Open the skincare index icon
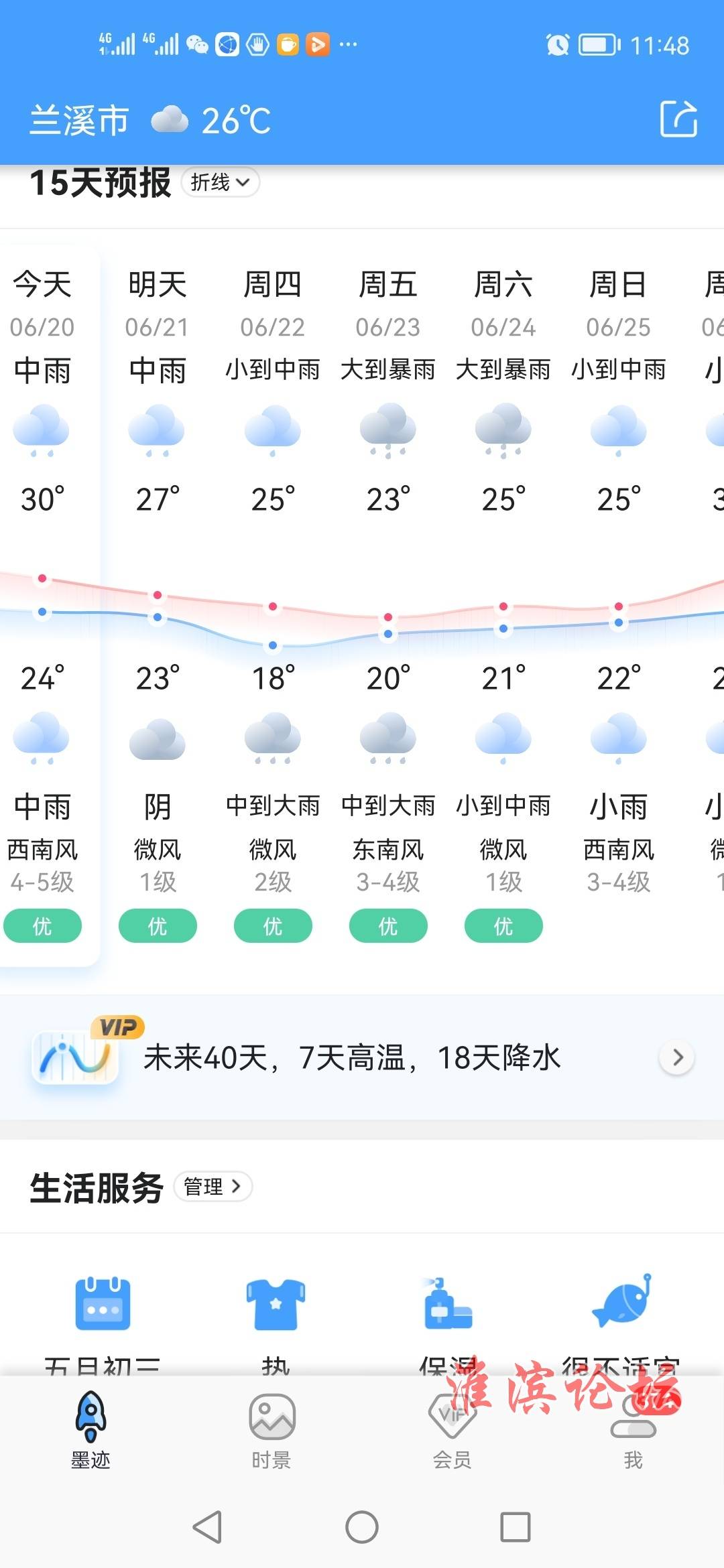This screenshot has width=724, height=1568. tap(448, 1303)
